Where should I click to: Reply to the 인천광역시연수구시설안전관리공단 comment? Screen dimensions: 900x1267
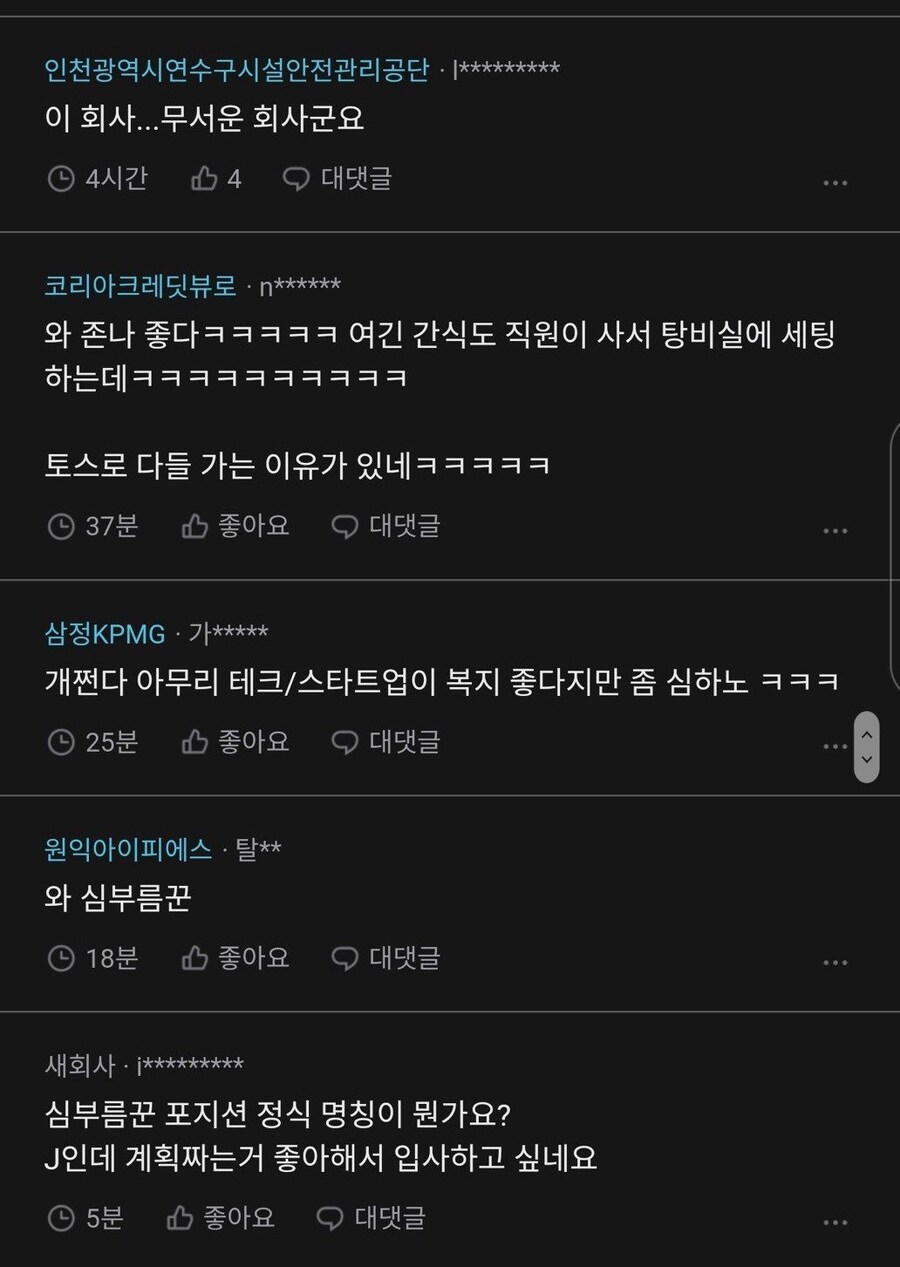337,179
